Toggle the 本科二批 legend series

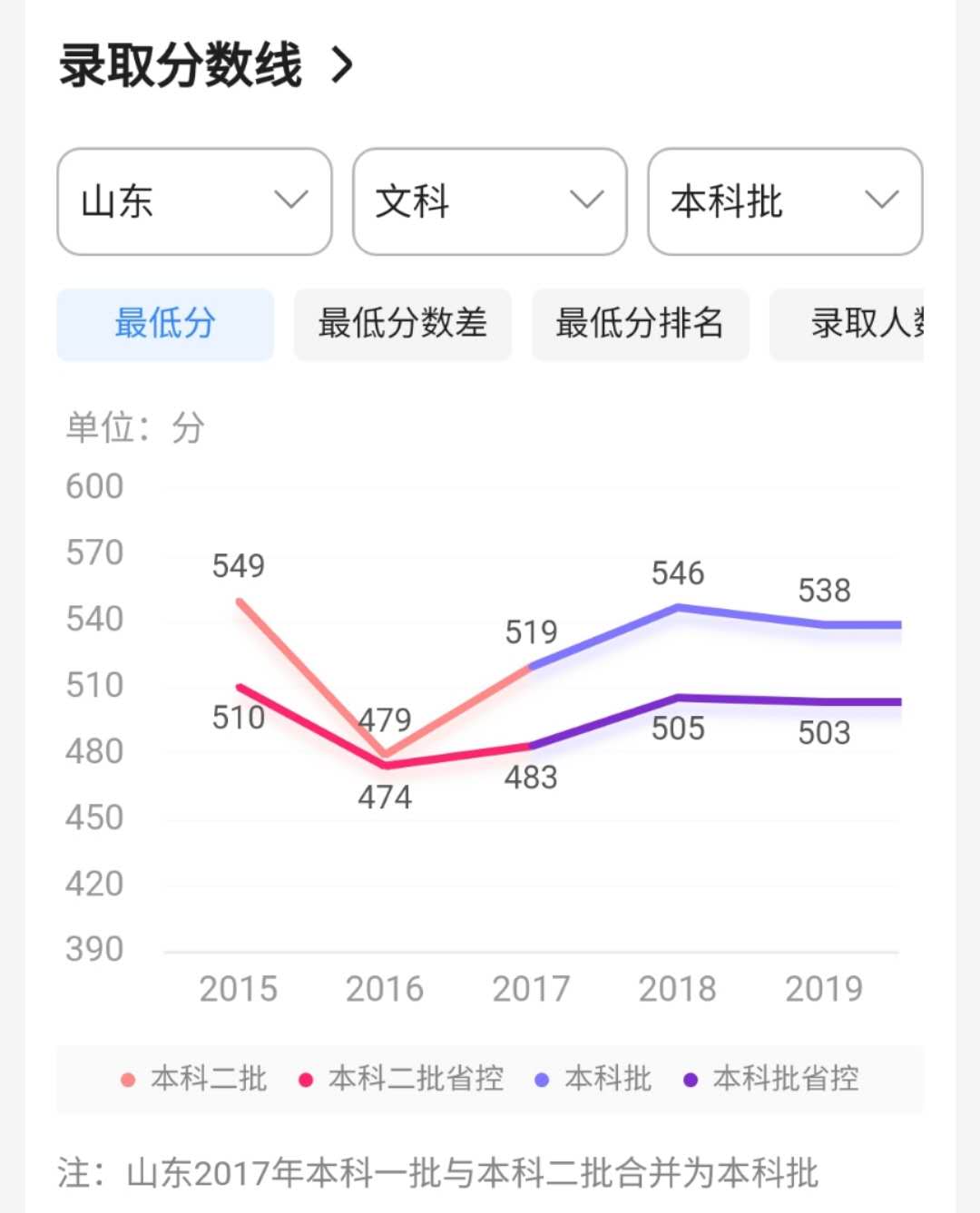click(x=194, y=1079)
